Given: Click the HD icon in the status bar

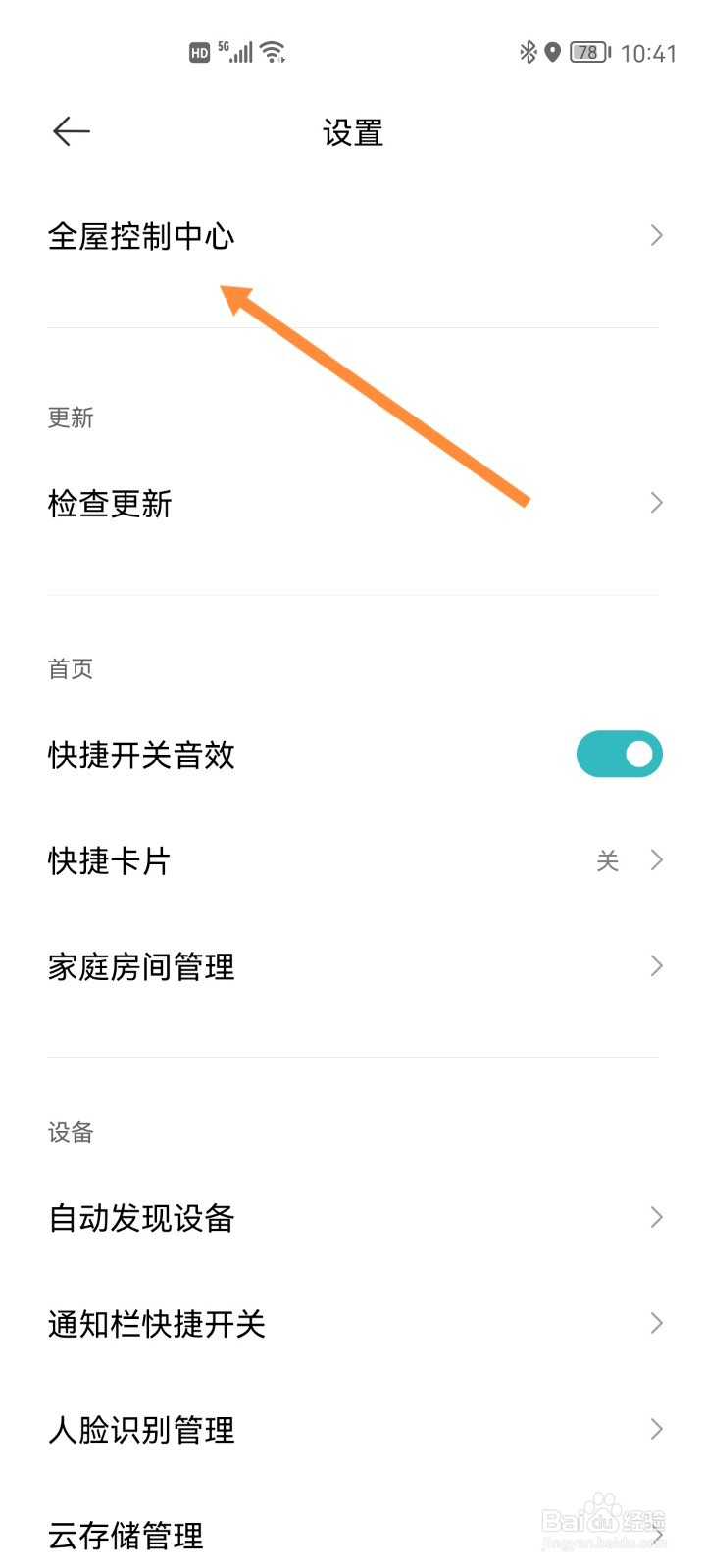Looking at the screenshot, I should 198,52.
